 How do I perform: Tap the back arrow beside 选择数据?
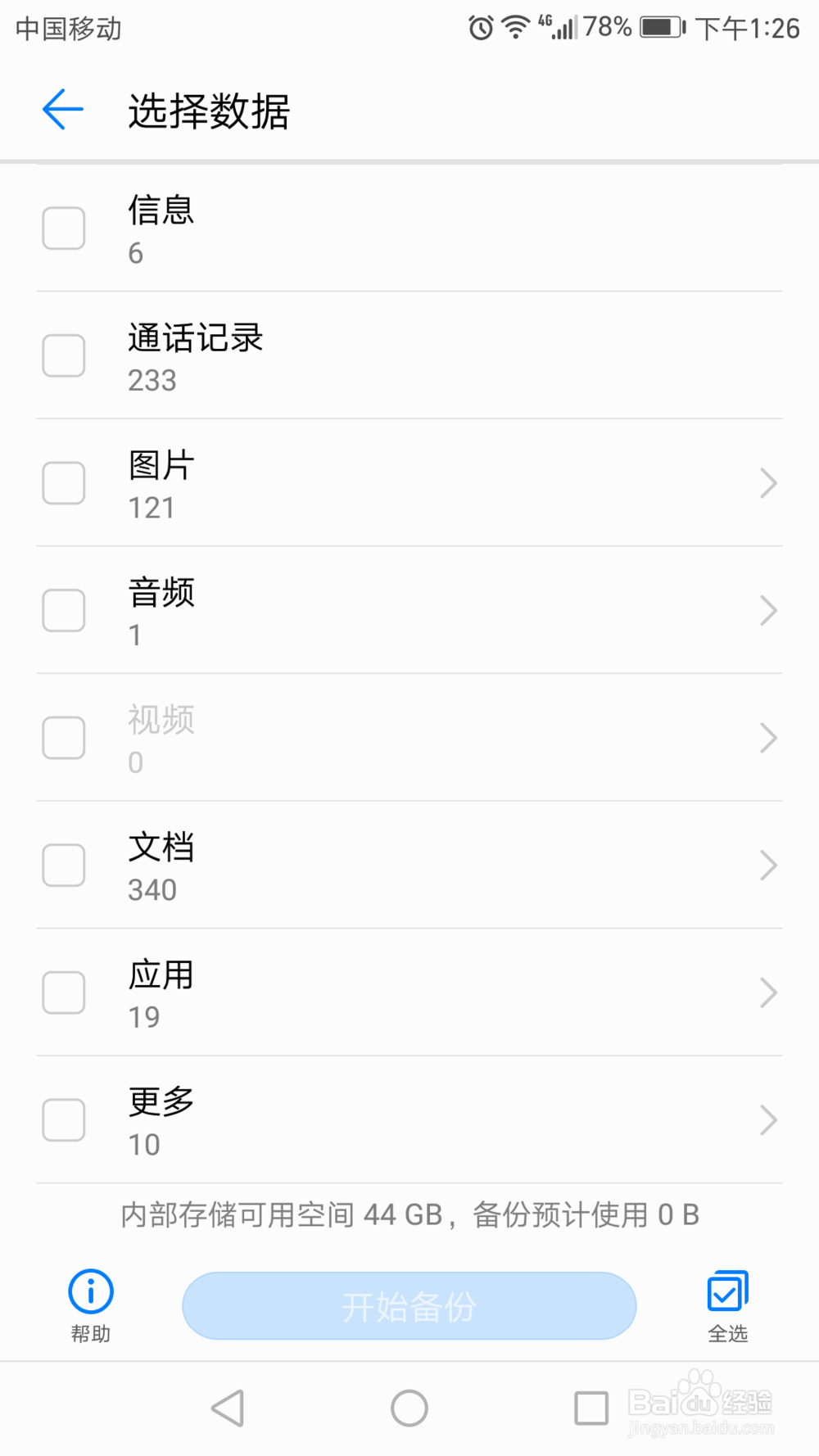coord(61,109)
